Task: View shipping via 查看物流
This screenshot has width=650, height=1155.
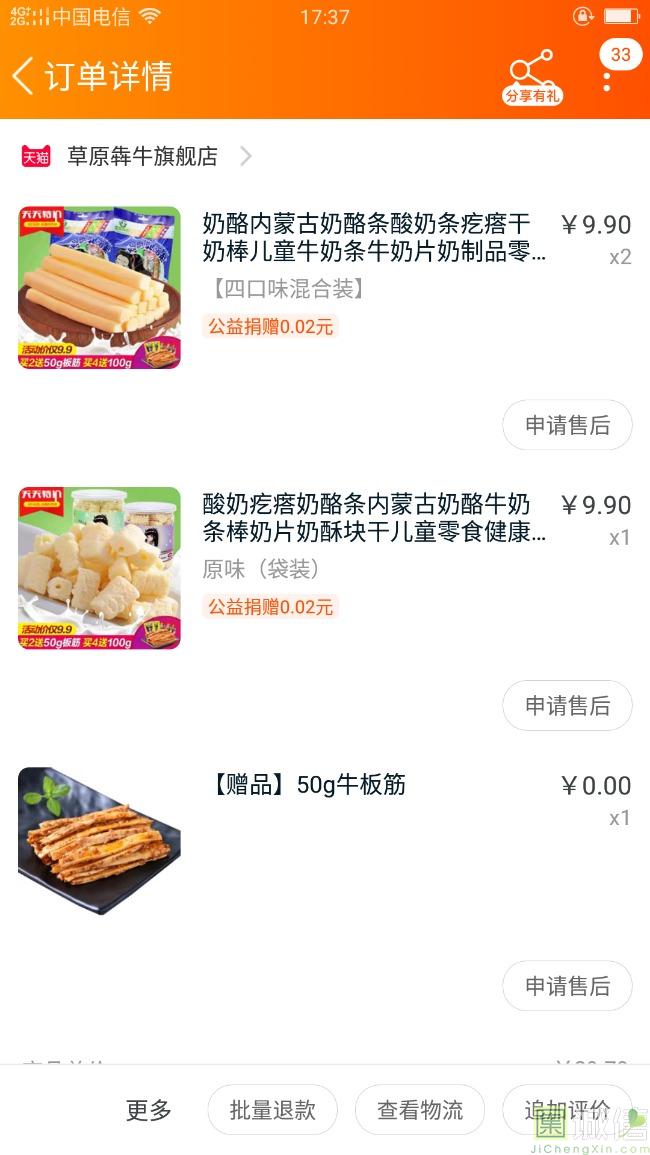Action: click(x=420, y=1110)
